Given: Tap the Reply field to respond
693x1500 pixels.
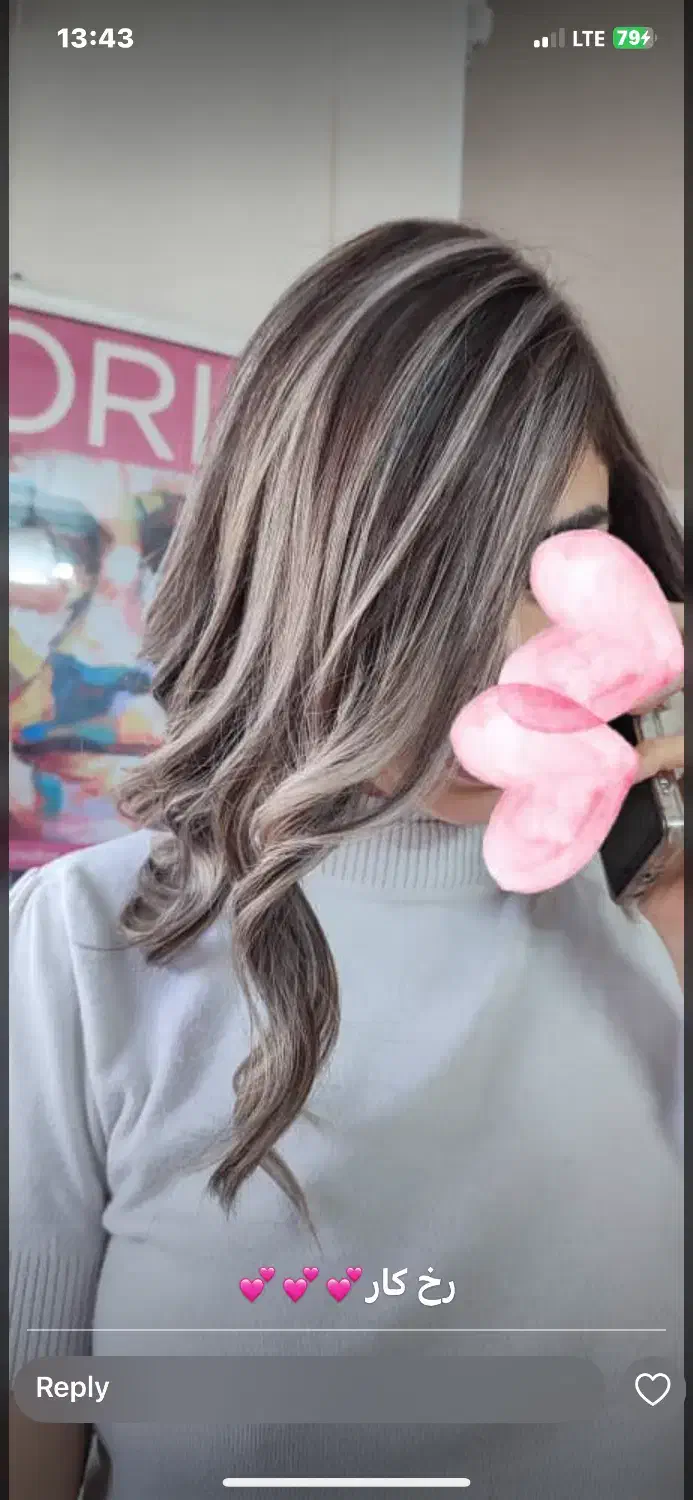Looking at the screenshot, I should coord(308,1388).
